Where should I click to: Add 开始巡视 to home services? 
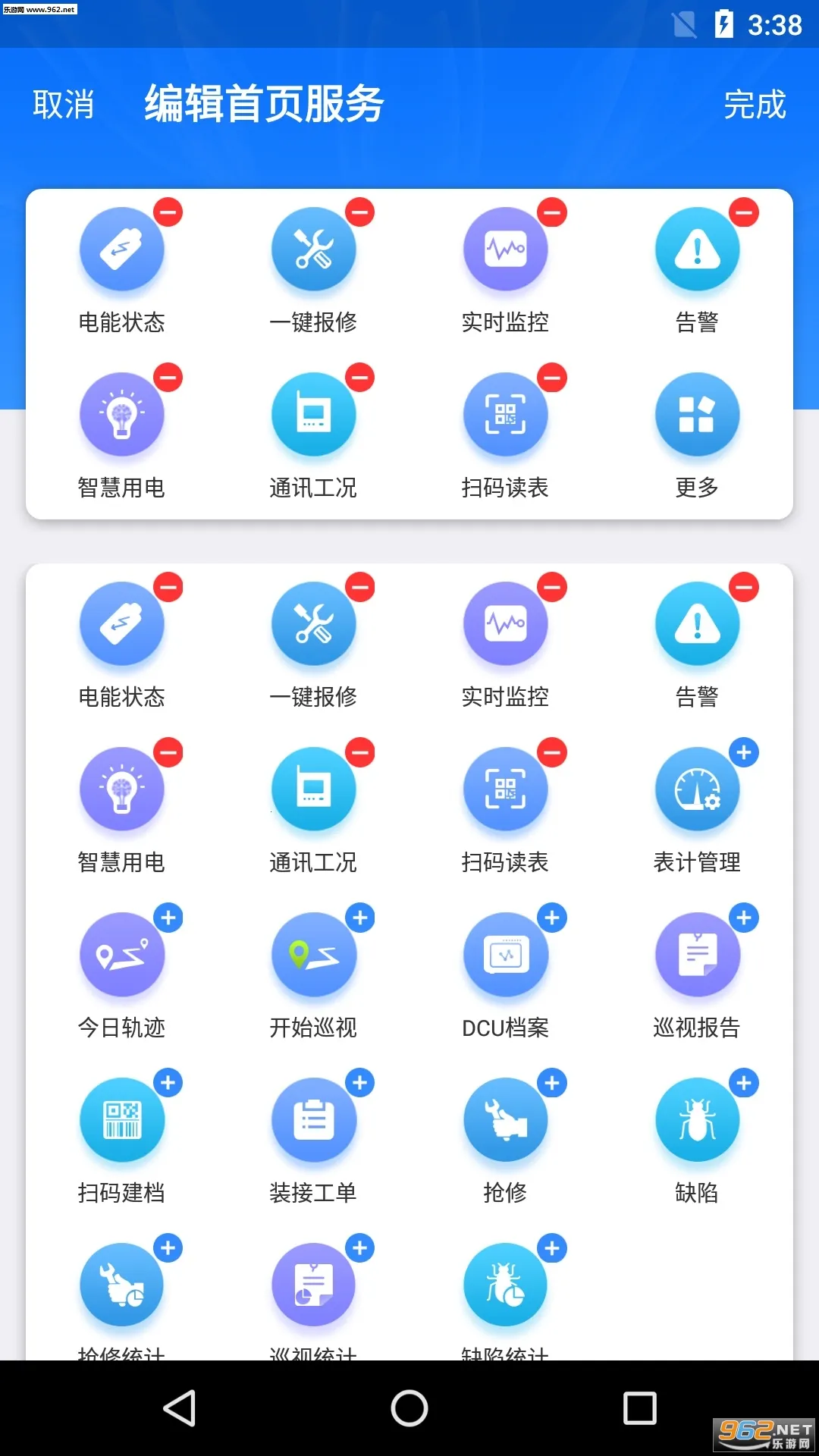point(360,918)
